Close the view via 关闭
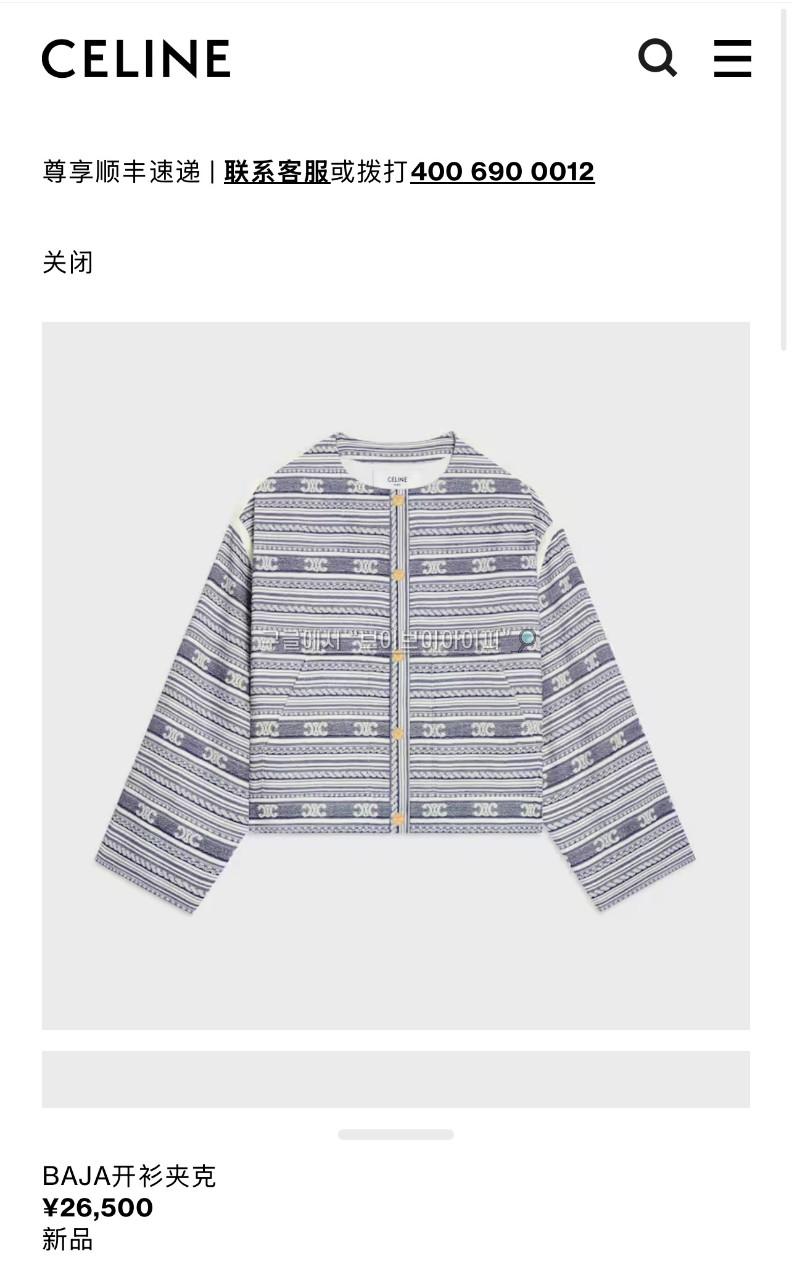 point(68,263)
